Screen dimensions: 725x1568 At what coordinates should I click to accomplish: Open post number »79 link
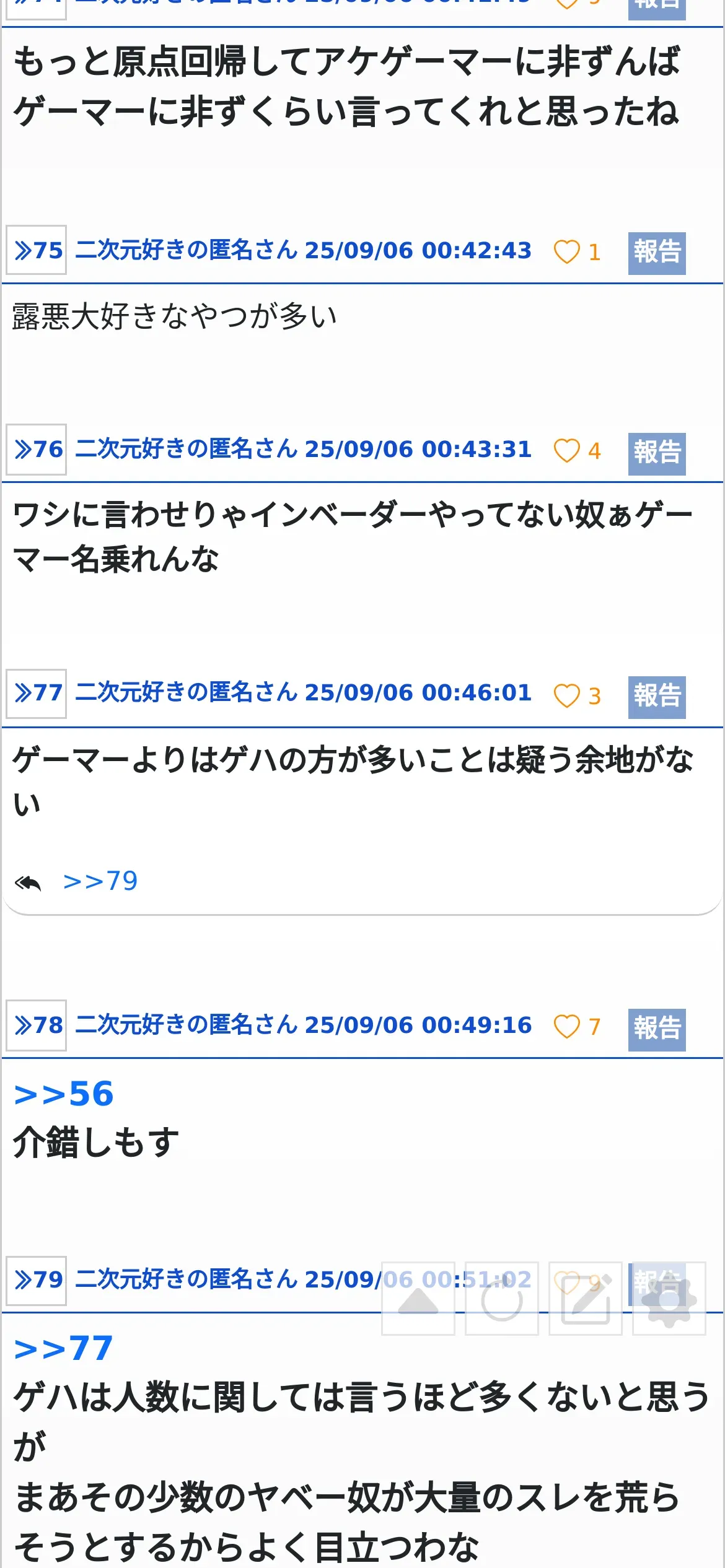(x=37, y=1279)
